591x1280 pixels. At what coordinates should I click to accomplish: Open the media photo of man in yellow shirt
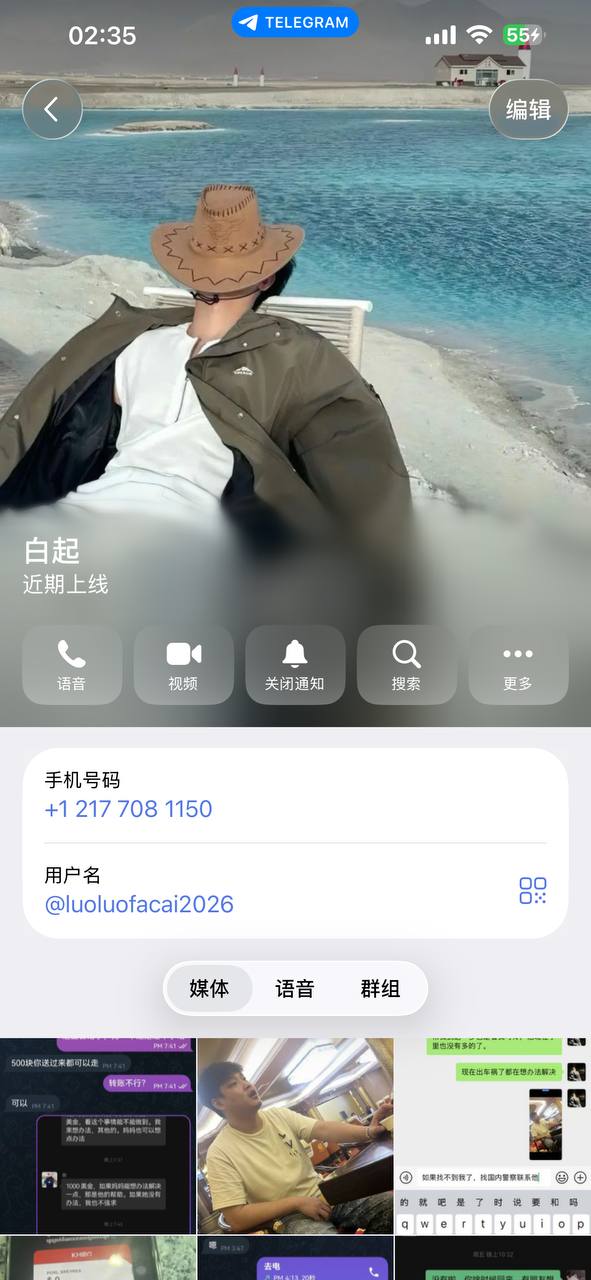[295, 1135]
